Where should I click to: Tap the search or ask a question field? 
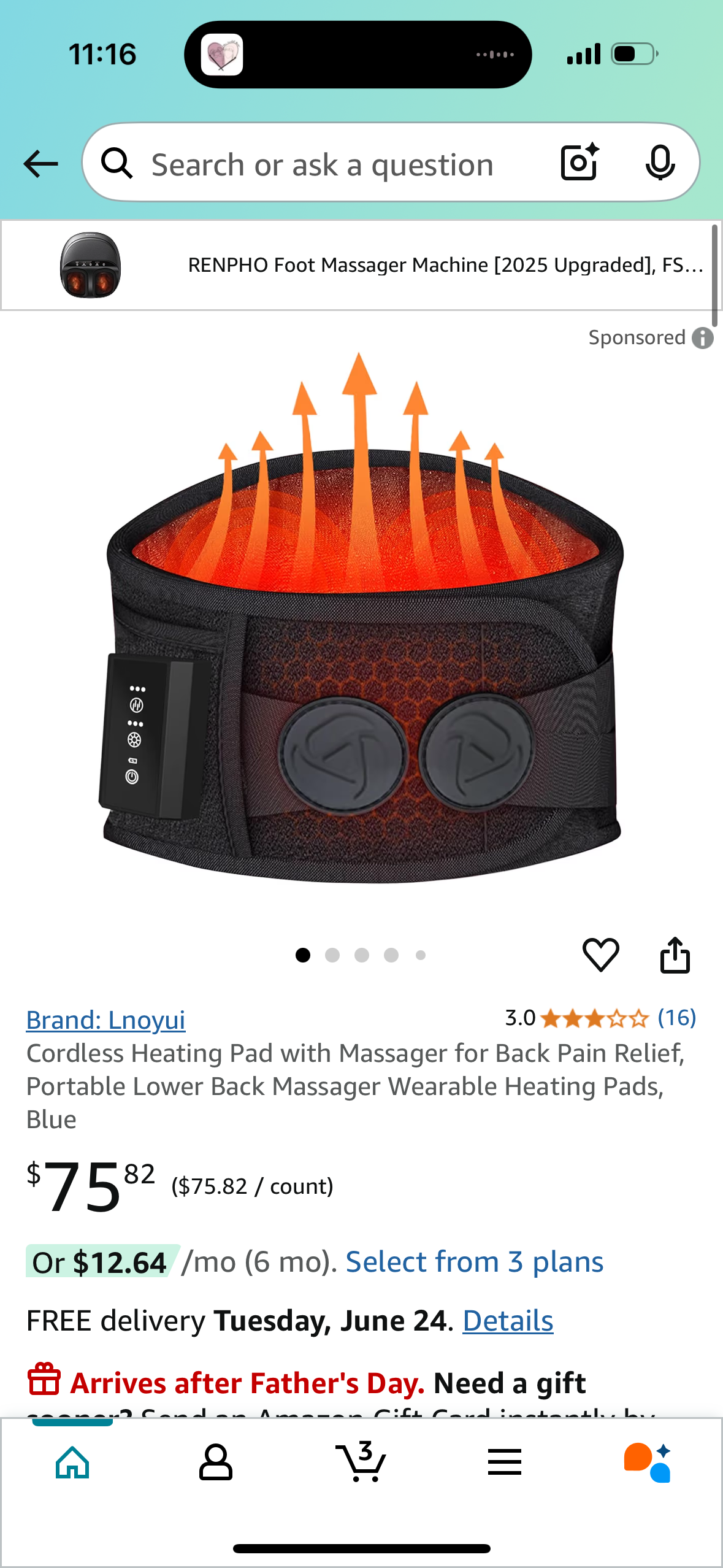click(322, 164)
